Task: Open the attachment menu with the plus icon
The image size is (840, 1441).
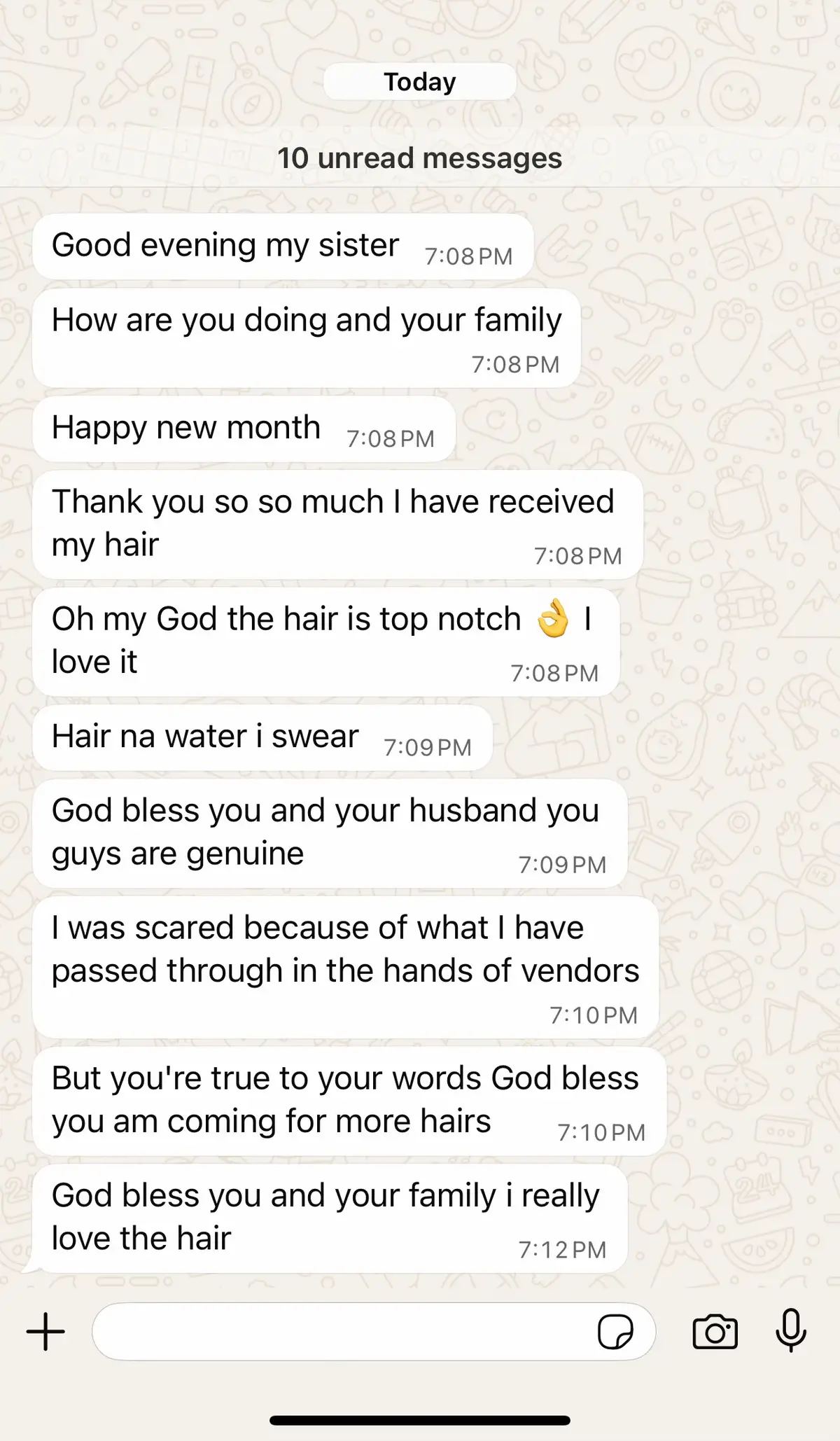Action: click(45, 1331)
